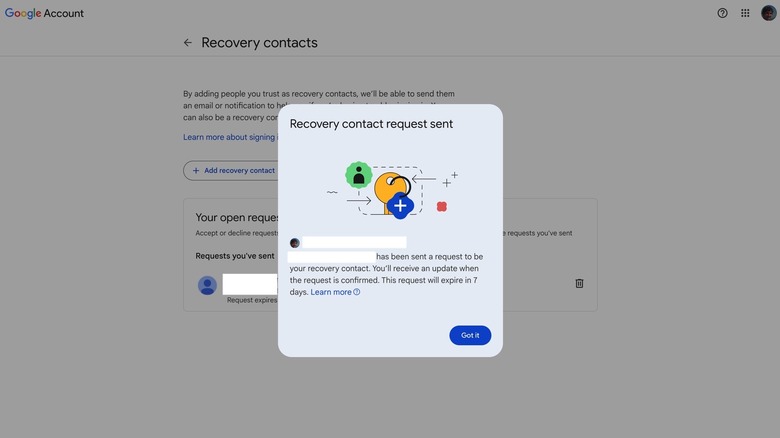
Task: Delete the sent recovery request
Action: point(579,284)
